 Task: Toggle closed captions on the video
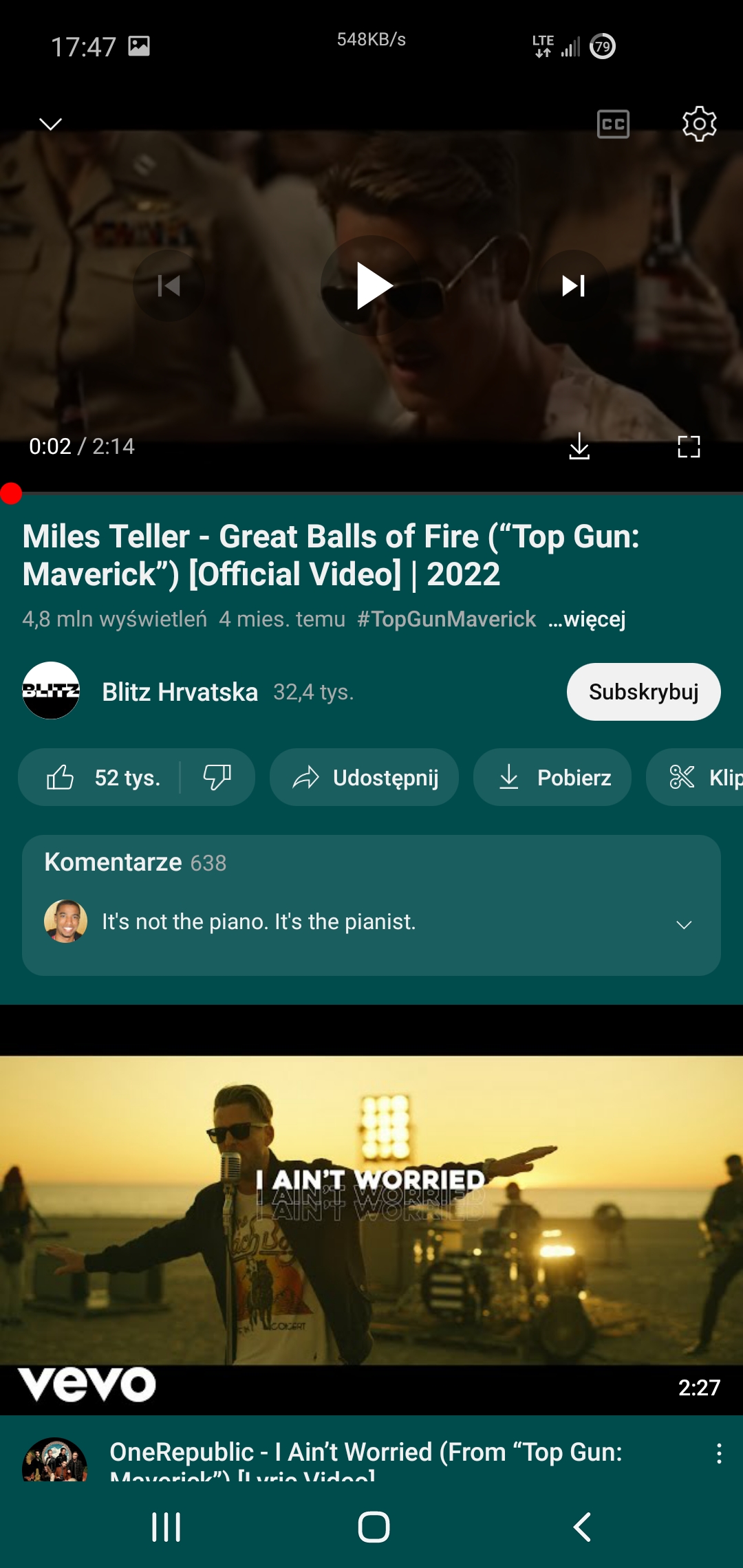tap(613, 124)
